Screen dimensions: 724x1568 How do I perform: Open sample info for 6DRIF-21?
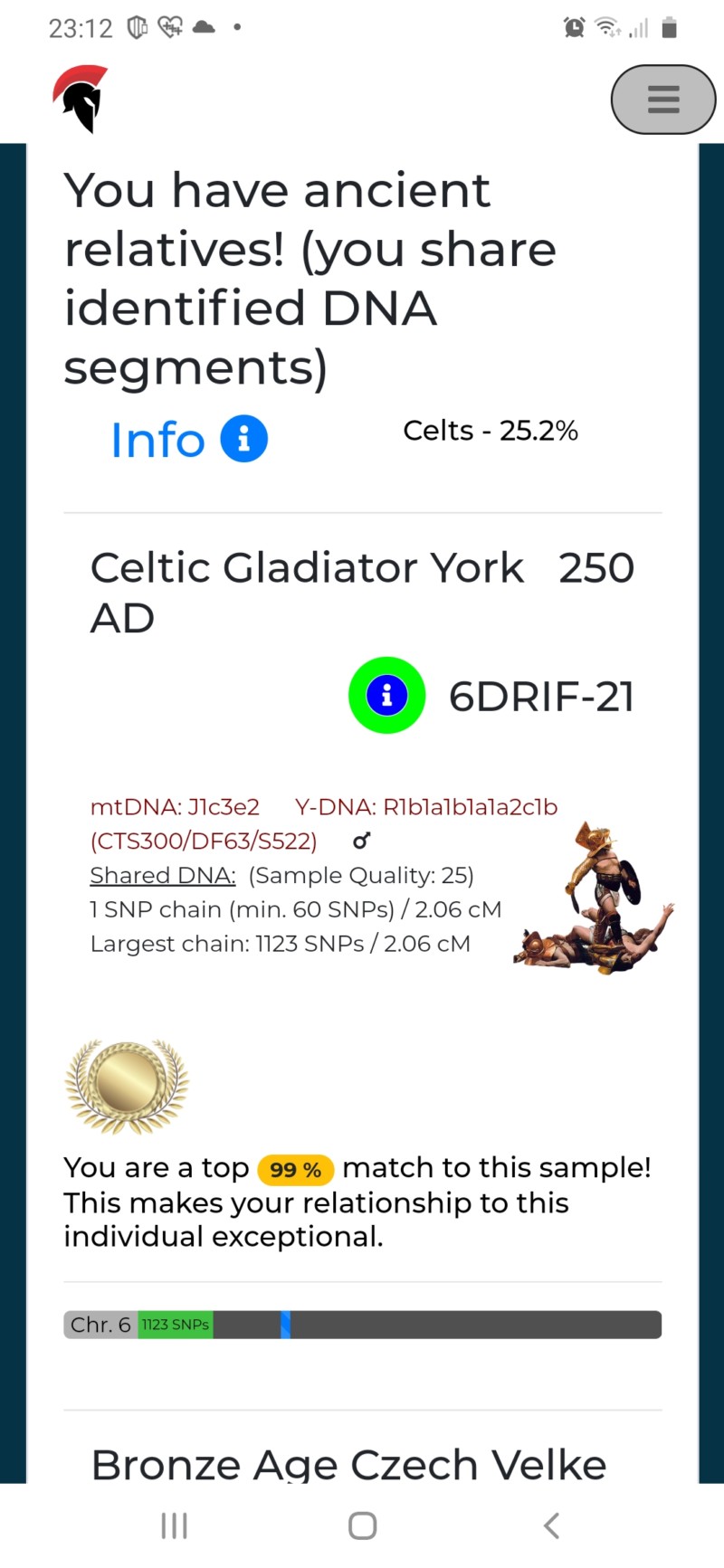(x=387, y=695)
